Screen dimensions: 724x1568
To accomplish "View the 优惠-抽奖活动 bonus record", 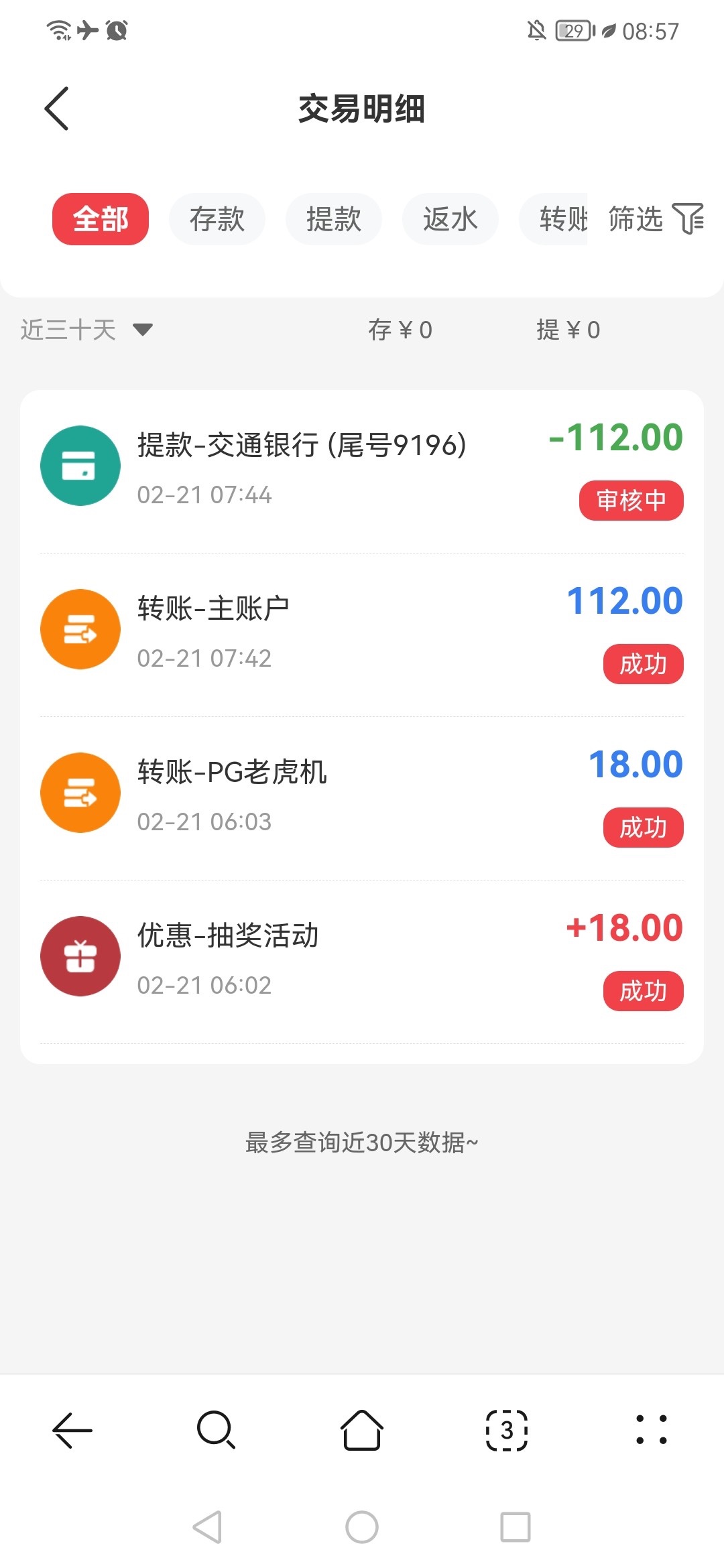I will pyautogui.click(x=362, y=958).
